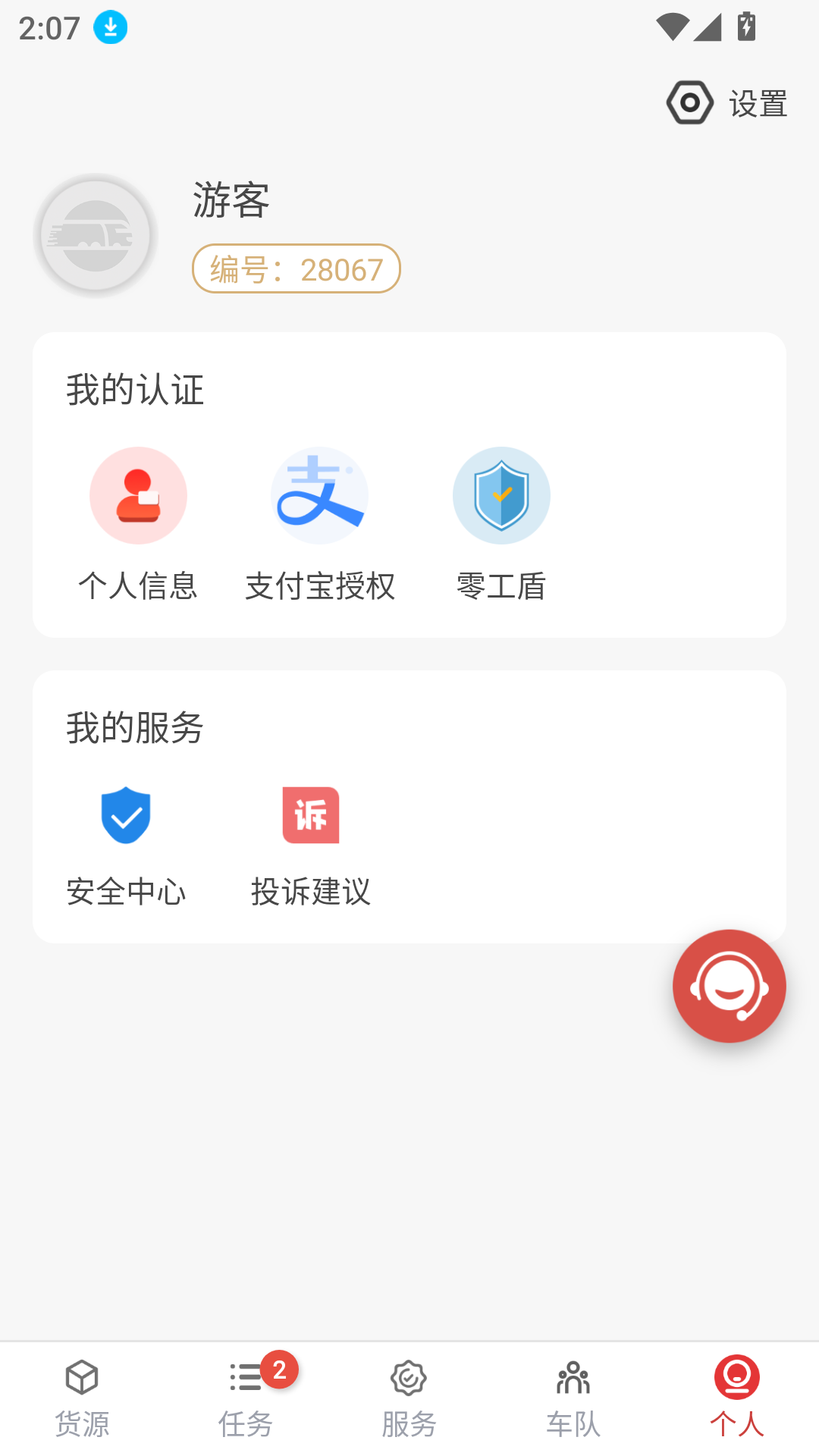Select the 安全中心 security shield icon
The image size is (819, 1456).
point(126,816)
